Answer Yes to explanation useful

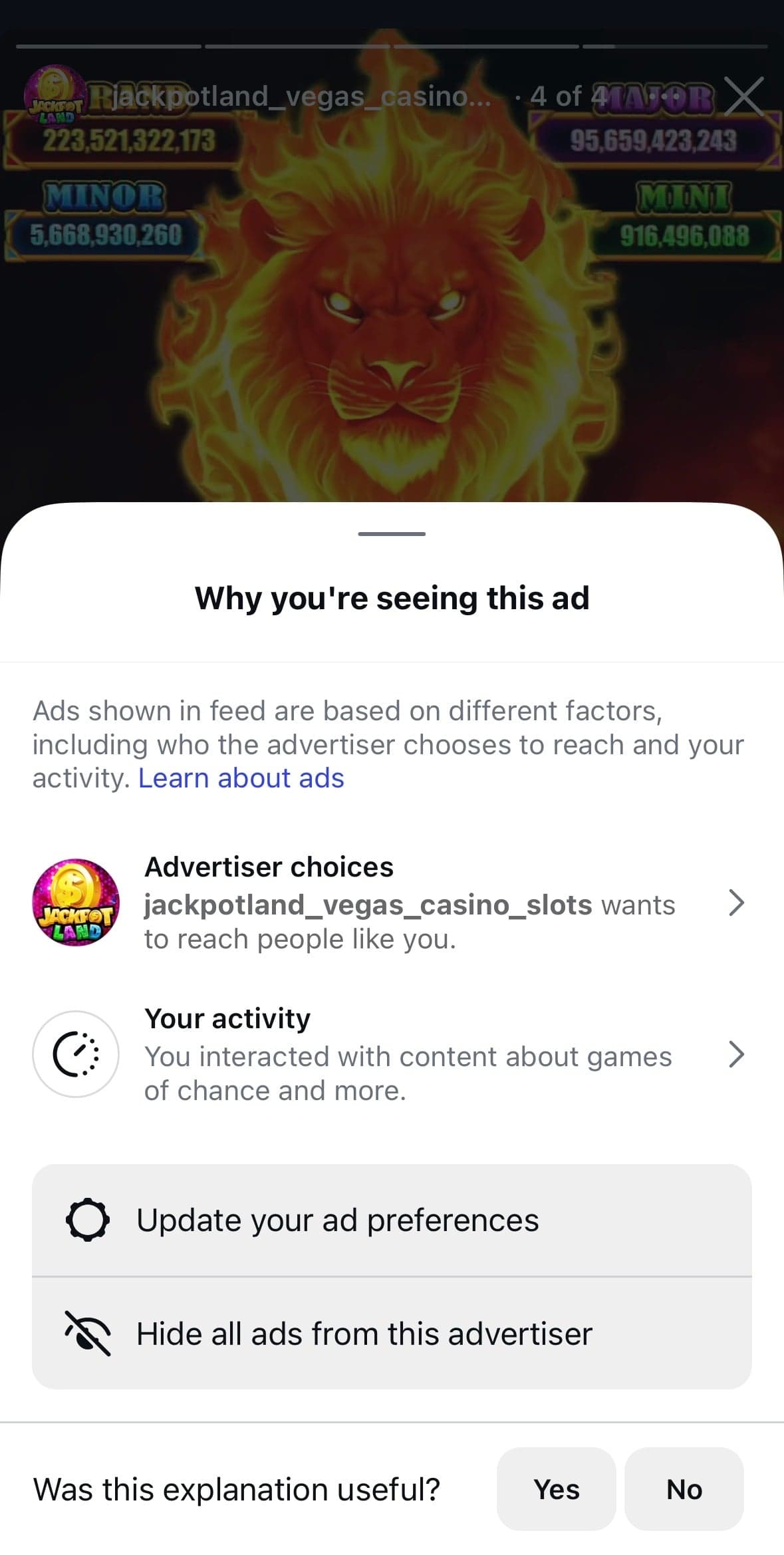point(556,1489)
